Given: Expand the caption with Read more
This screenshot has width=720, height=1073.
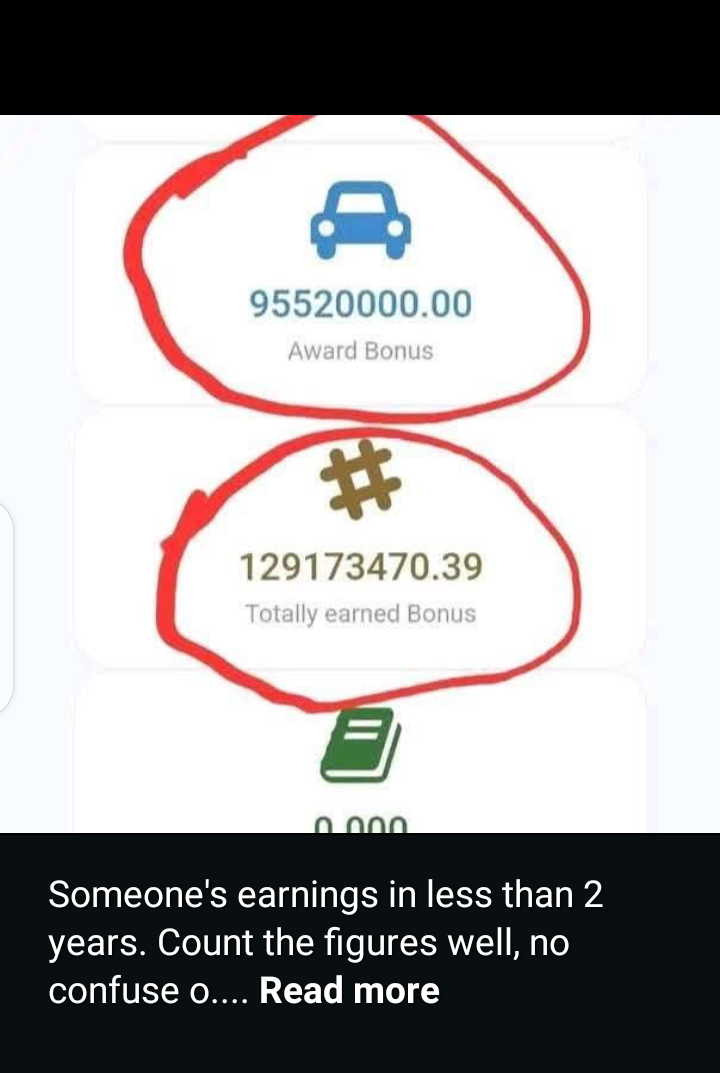Looking at the screenshot, I should click(349, 991).
